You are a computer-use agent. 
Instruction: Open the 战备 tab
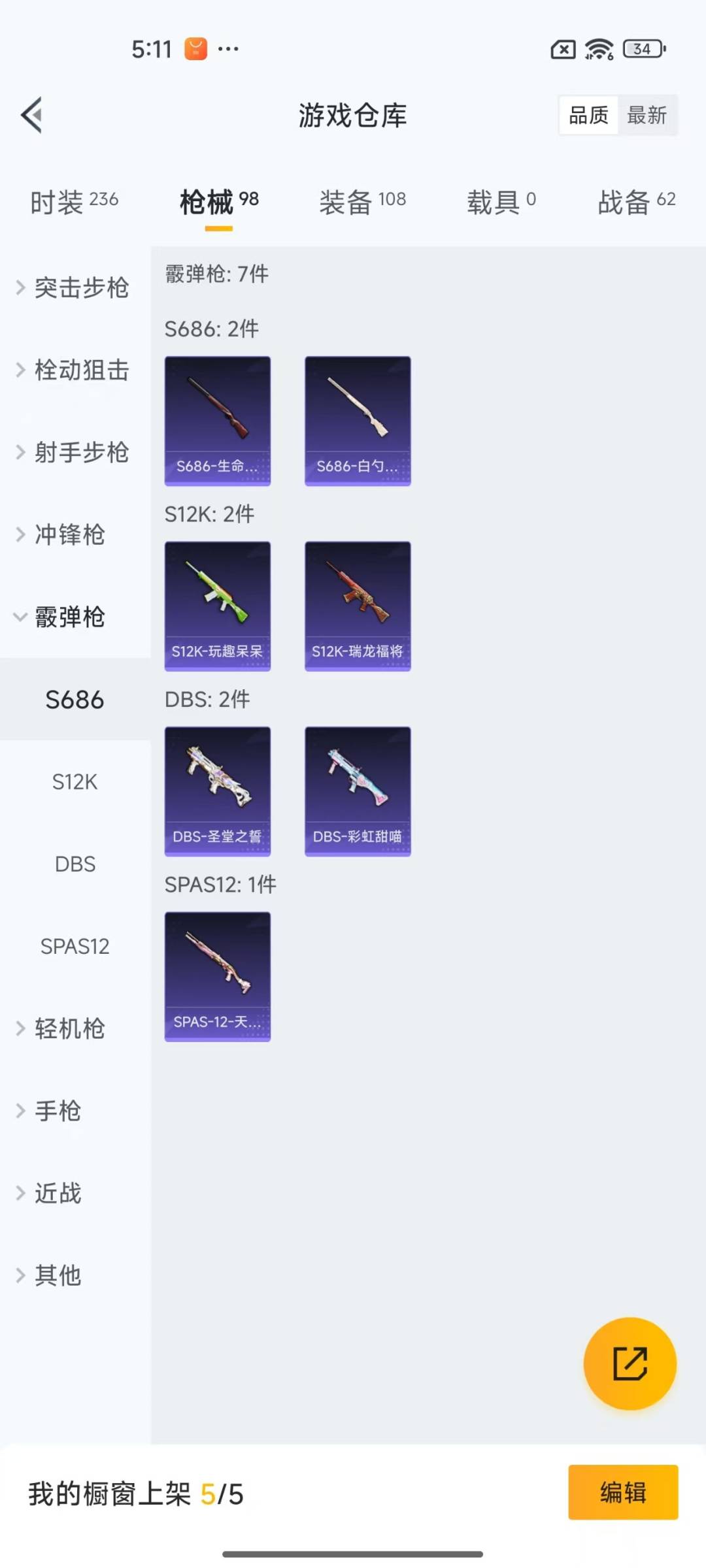click(x=636, y=201)
